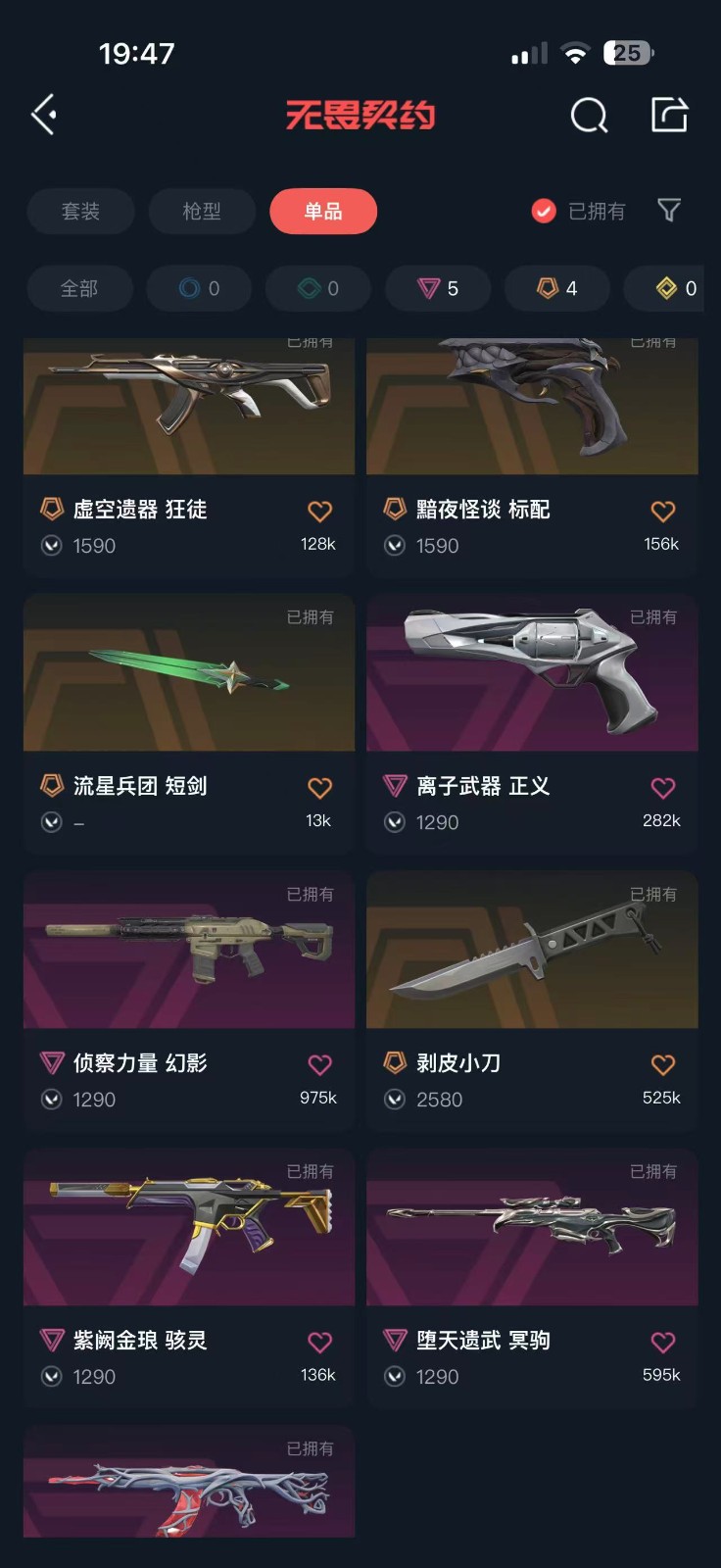This screenshot has height=1568, width=721.
Task: Filter by blue tier chip showing 0
Action: pyautogui.click(x=199, y=288)
